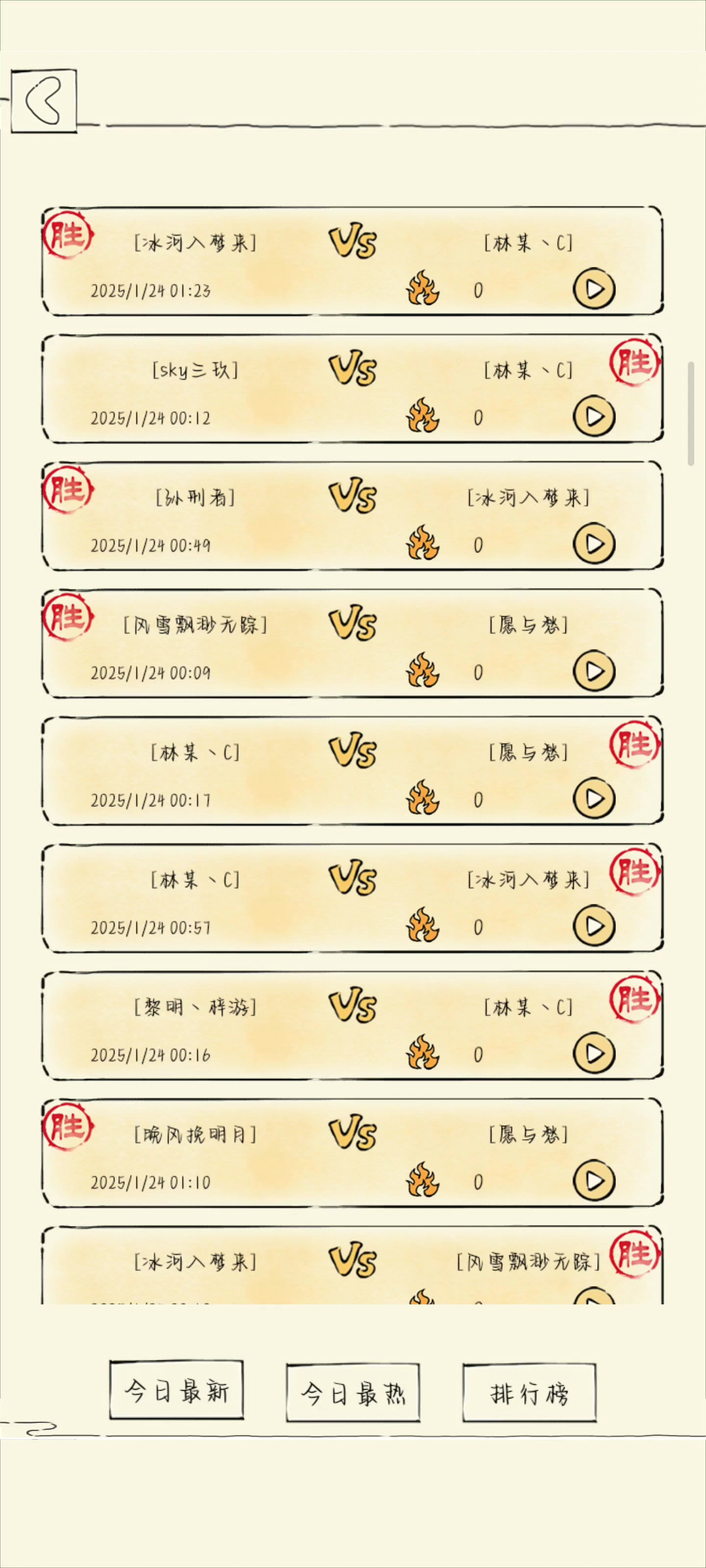Play the replay from 2025/1/24 00:09
The image size is (706, 1568).
coord(593,671)
